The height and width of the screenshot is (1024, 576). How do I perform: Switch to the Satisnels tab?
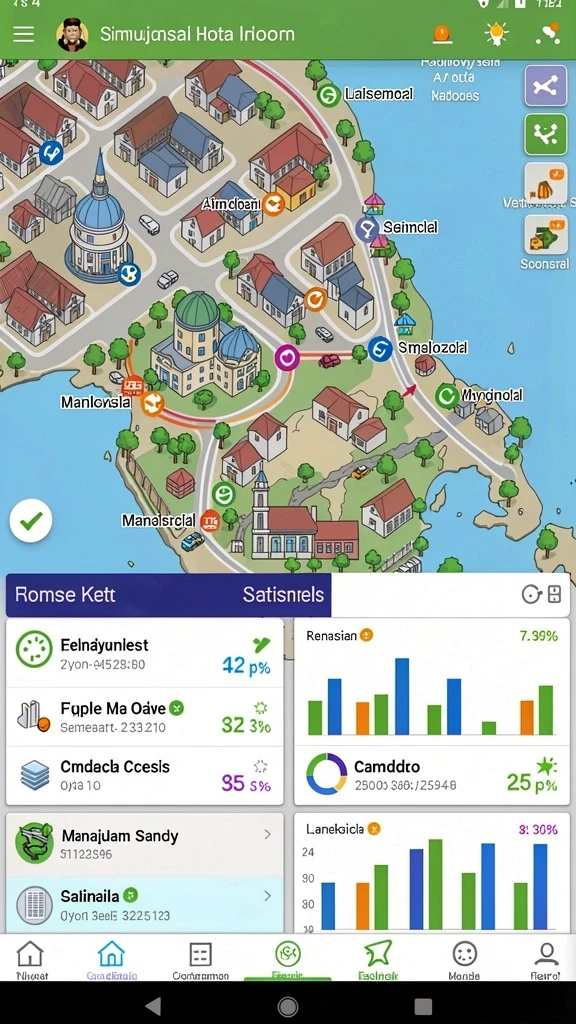point(283,594)
